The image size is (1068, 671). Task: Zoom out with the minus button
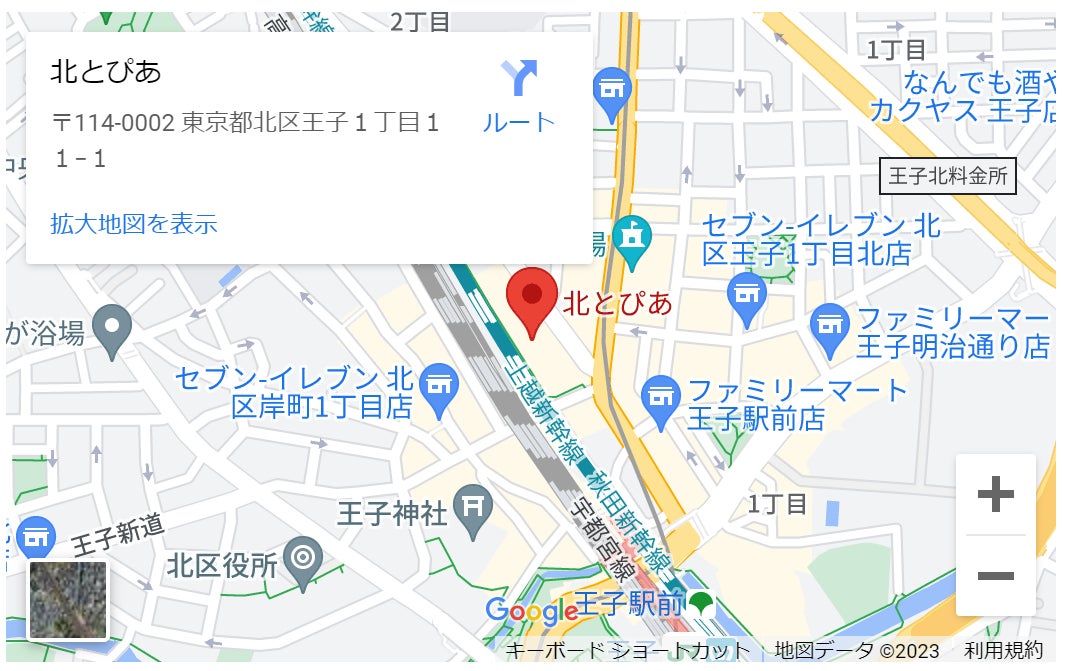pos(995,576)
